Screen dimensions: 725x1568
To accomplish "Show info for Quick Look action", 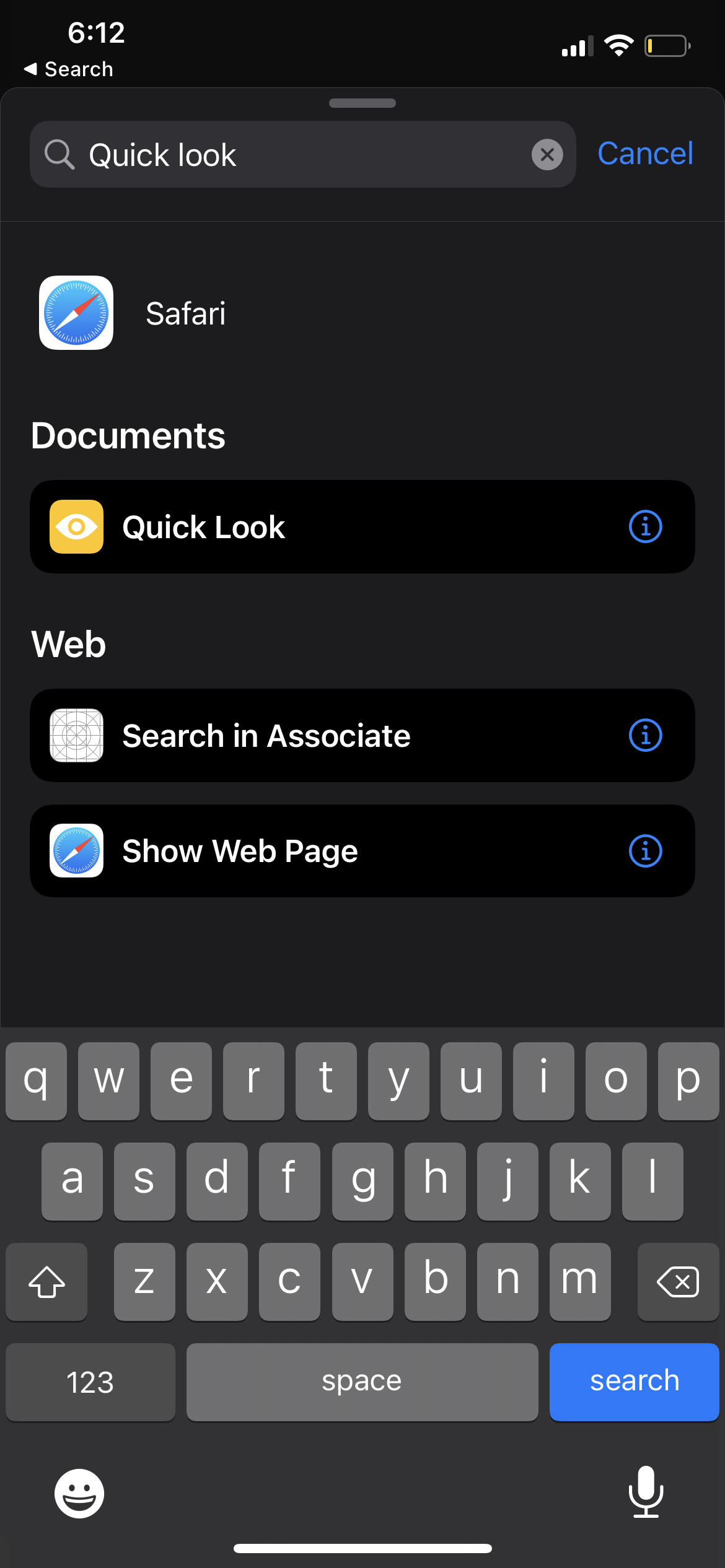I will [645, 527].
